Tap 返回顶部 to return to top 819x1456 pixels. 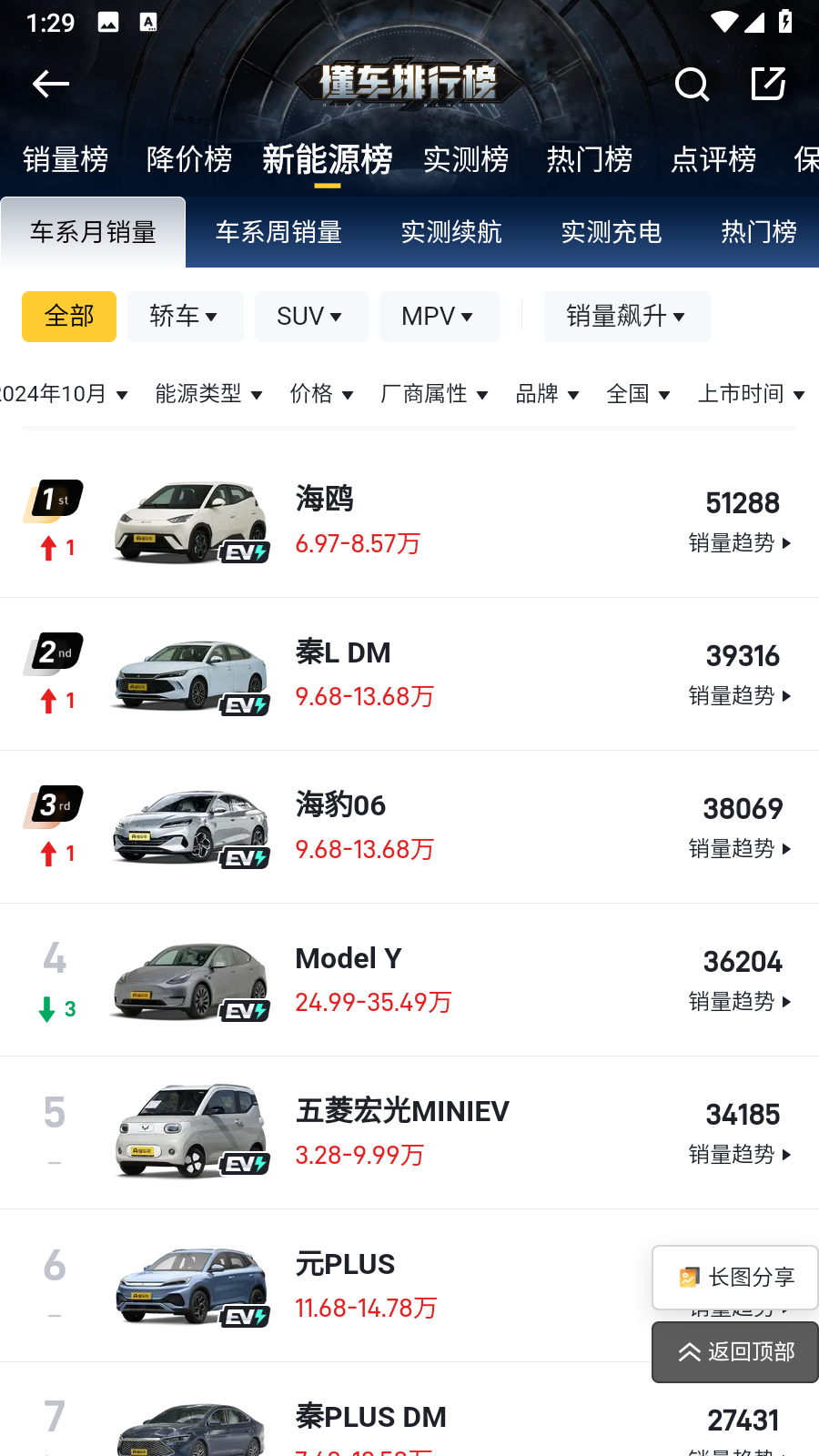(735, 1352)
